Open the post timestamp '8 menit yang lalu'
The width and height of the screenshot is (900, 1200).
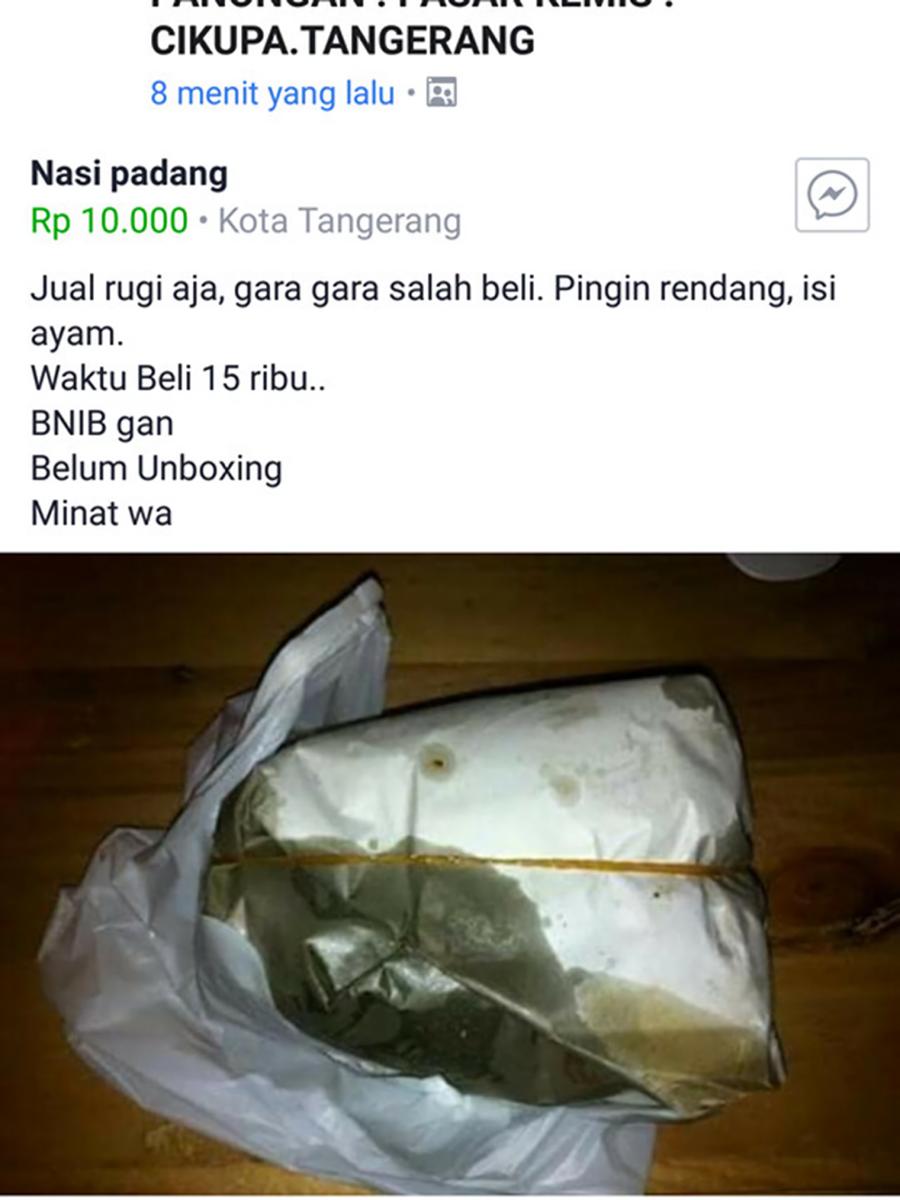(x=272, y=95)
